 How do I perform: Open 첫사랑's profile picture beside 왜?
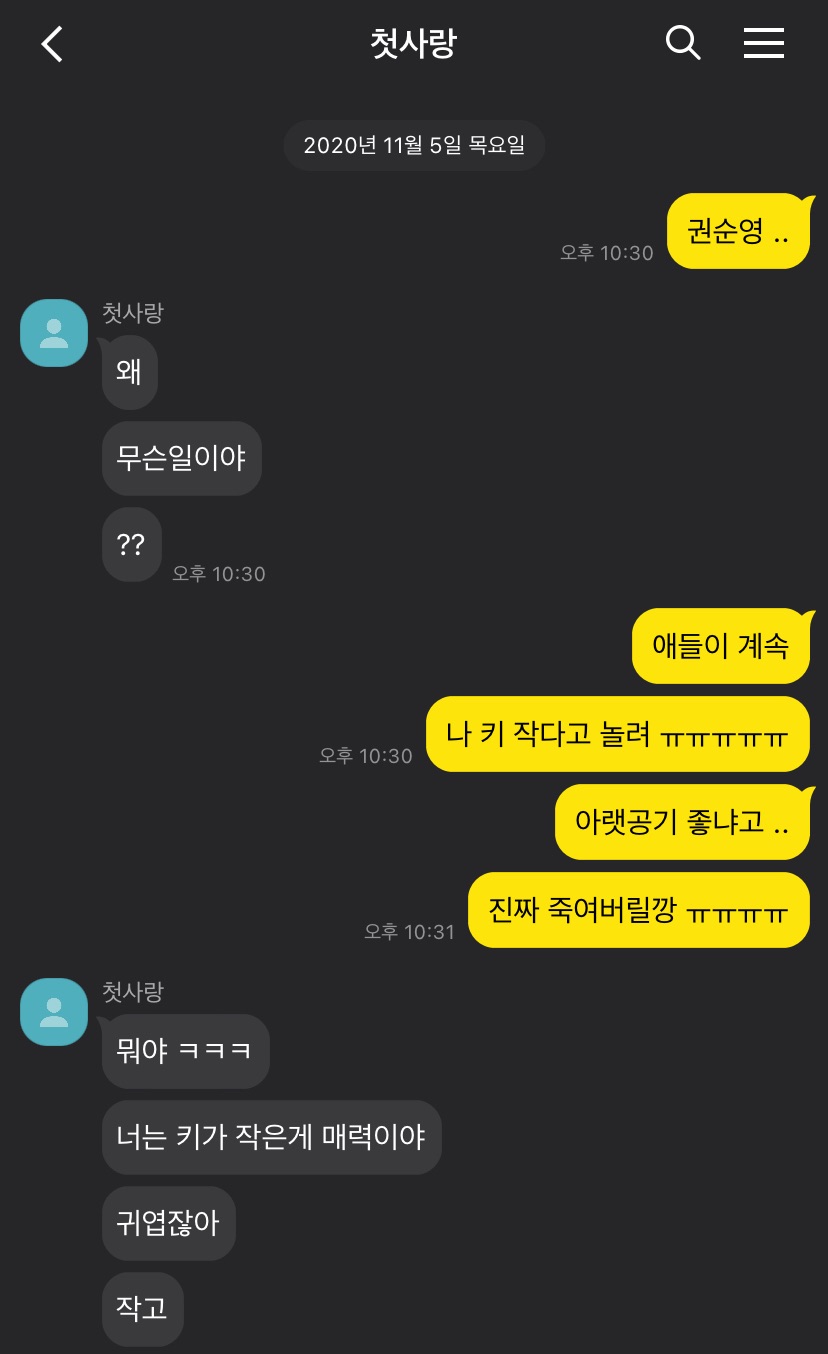tap(54, 333)
